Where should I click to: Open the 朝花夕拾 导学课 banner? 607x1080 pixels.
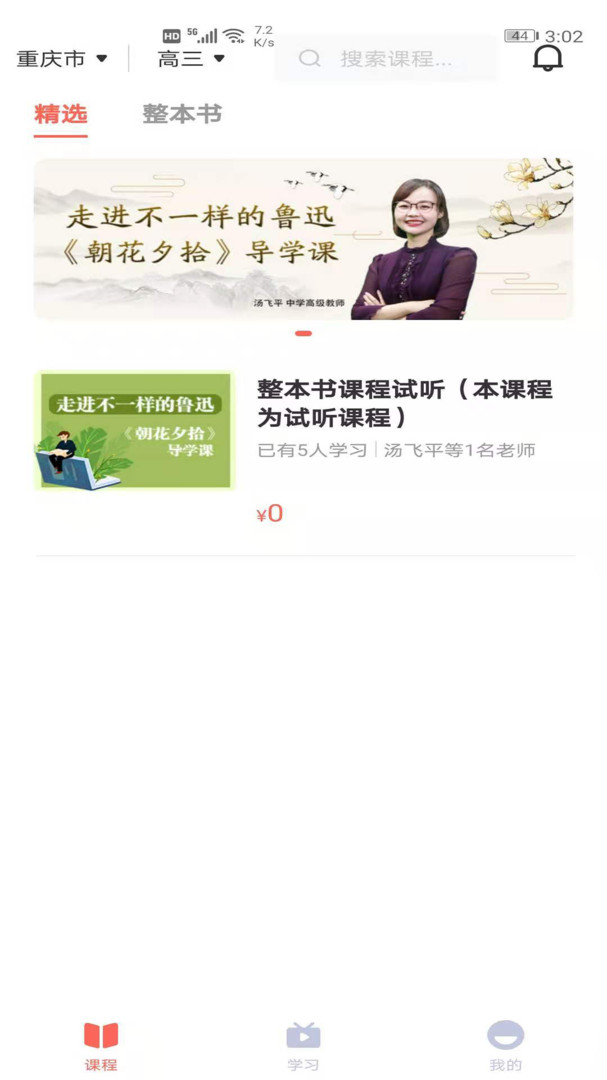[x=303, y=239]
